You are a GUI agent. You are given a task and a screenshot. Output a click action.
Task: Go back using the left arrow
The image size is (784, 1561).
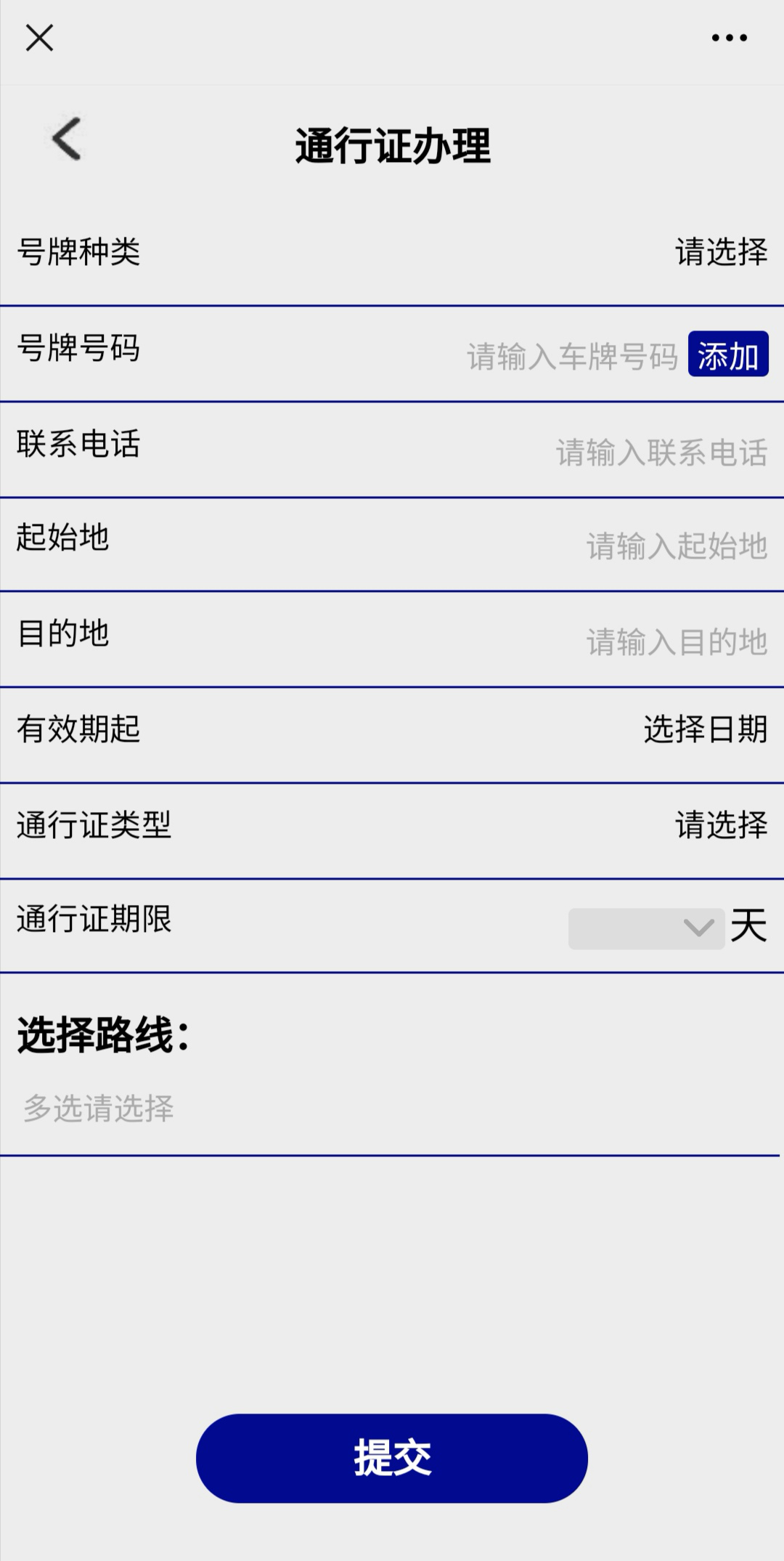(67, 139)
